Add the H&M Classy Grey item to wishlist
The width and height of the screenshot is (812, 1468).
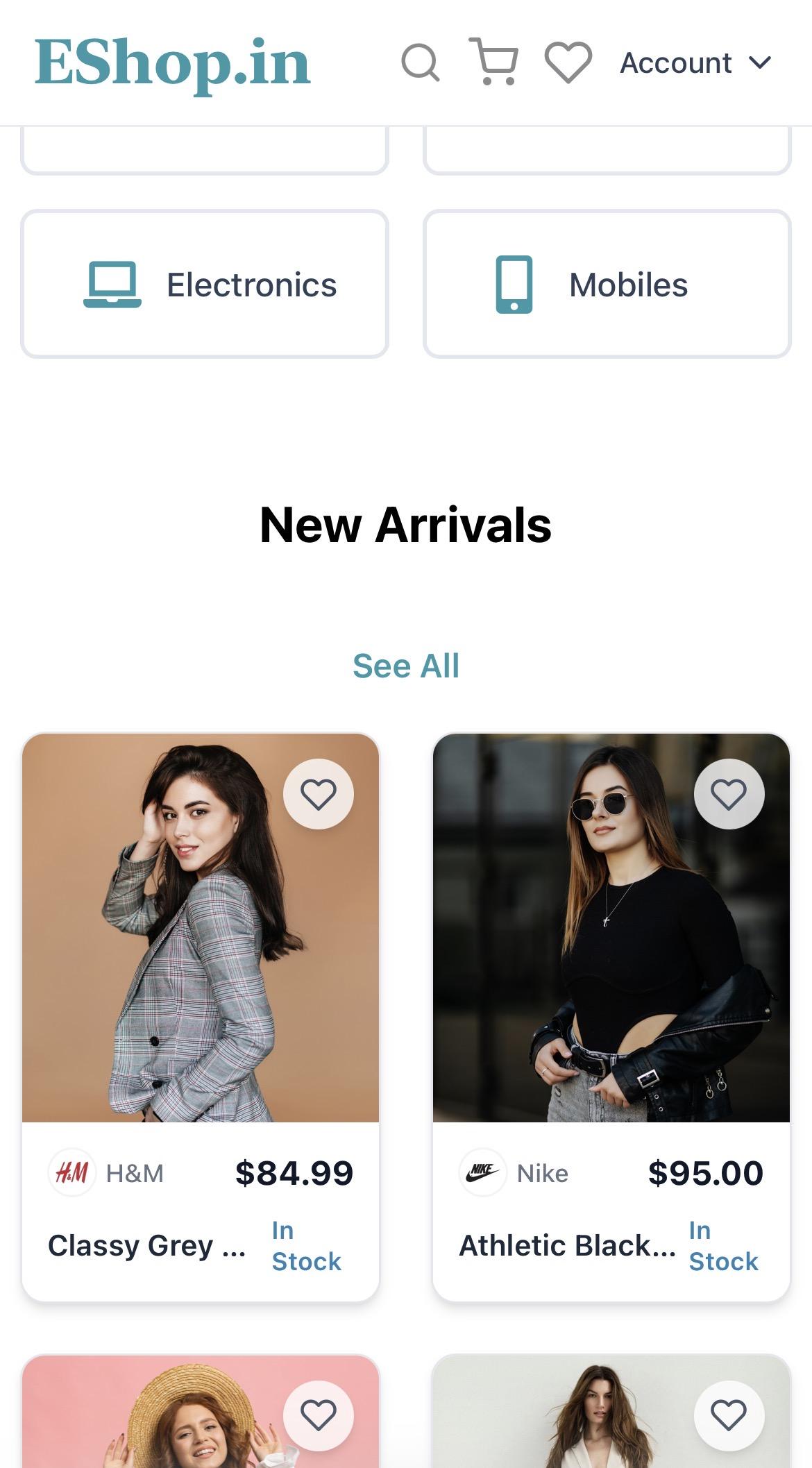point(319,794)
